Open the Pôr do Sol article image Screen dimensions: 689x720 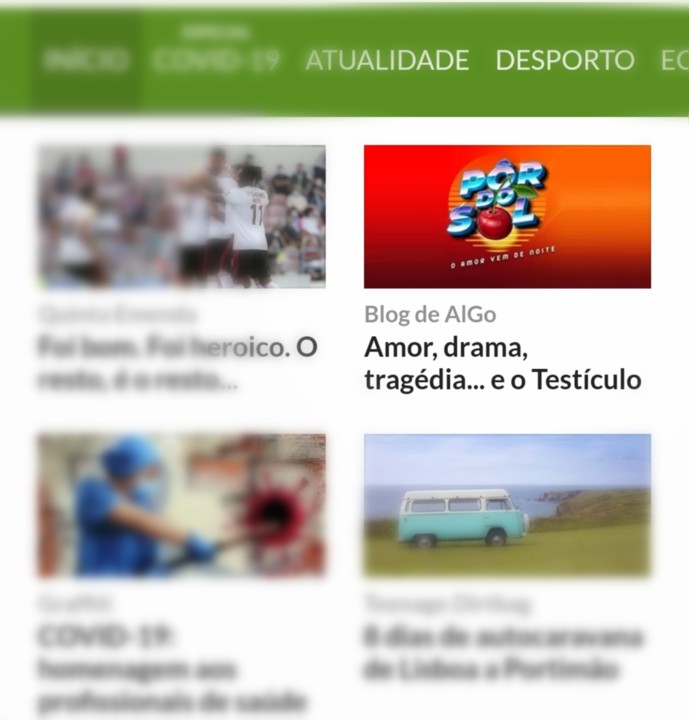coord(507,216)
